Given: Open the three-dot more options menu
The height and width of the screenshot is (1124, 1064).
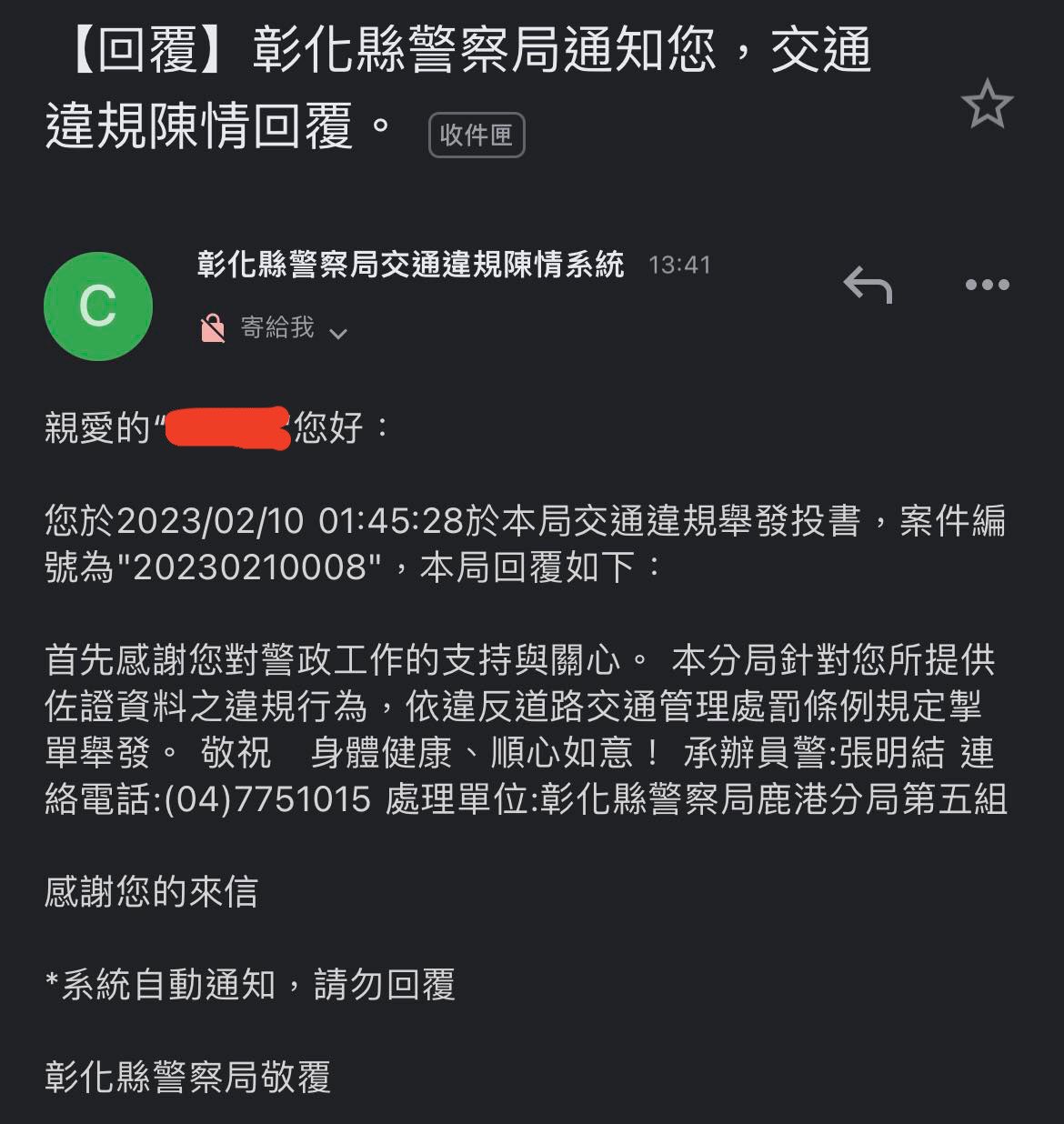Looking at the screenshot, I should point(987,285).
